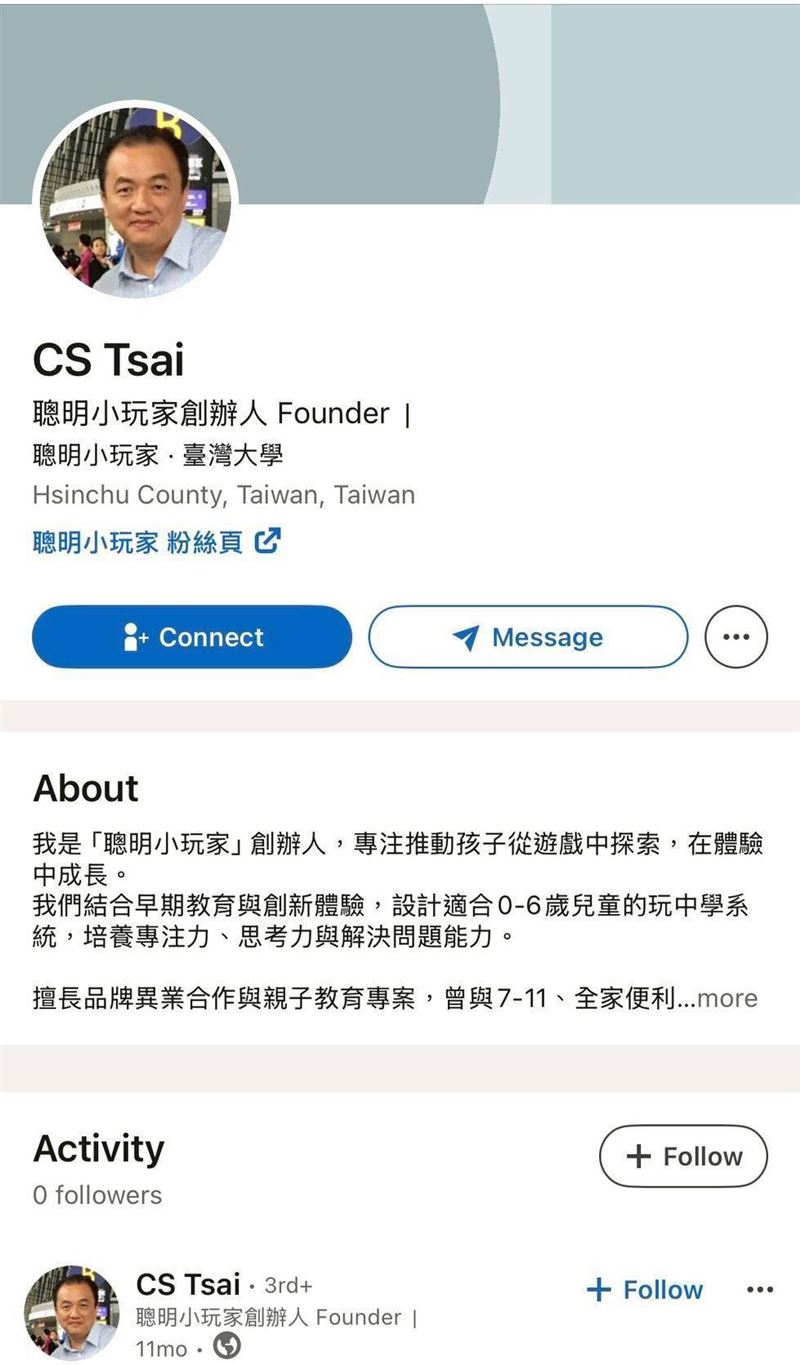Follow CS Tsai from Activity section

coord(683,1156)
